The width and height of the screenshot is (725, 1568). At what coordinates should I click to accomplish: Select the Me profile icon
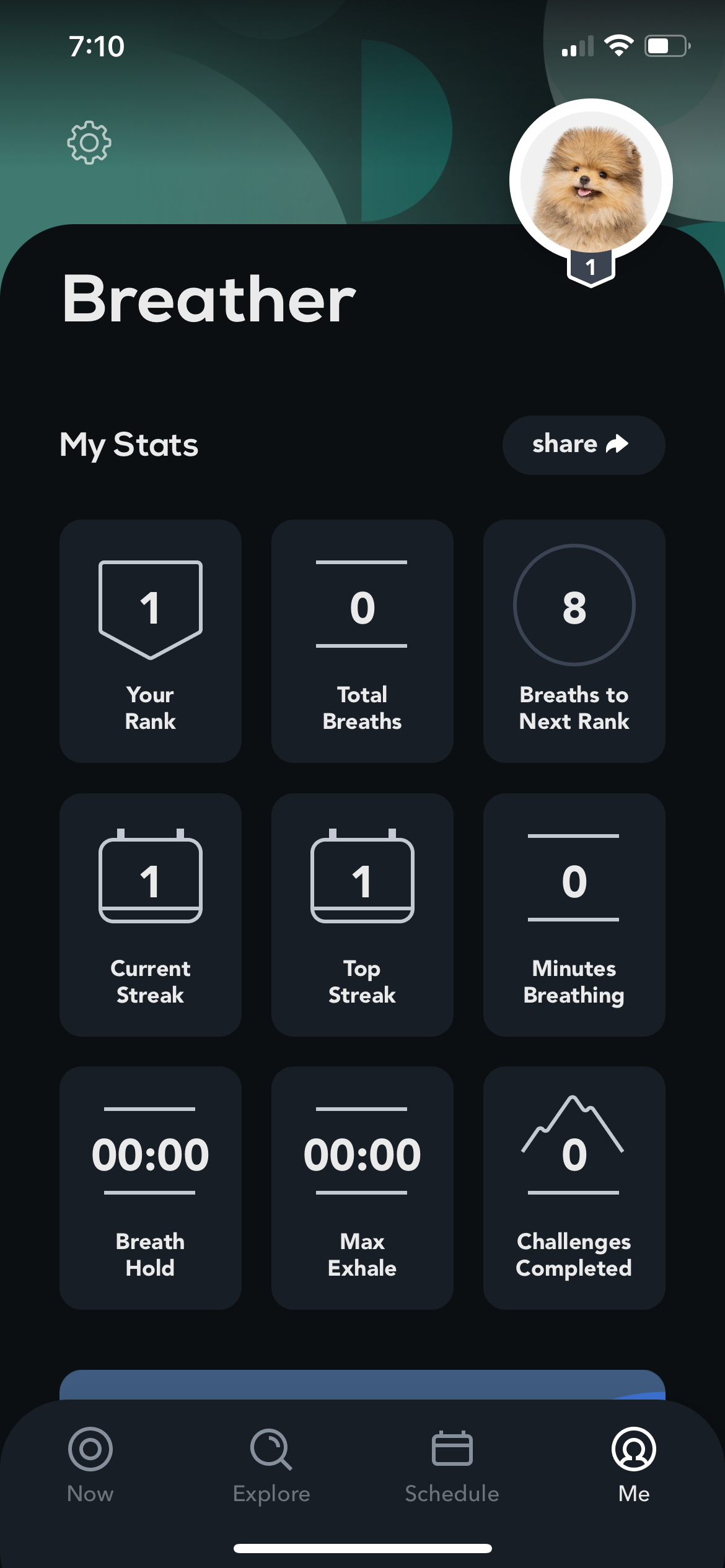tap(633, 1448)
